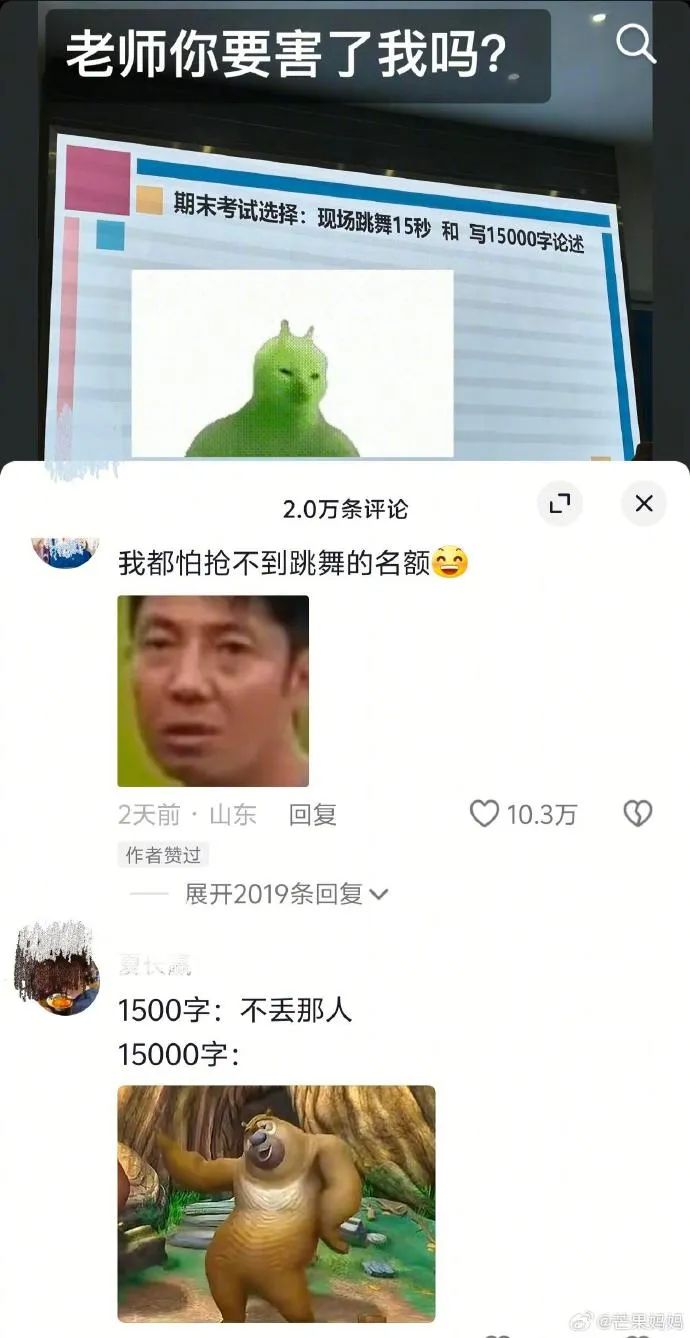The height and width of the screenshot is (1338, 690).
Task: Close the comments panel
Action: (644, 504)
